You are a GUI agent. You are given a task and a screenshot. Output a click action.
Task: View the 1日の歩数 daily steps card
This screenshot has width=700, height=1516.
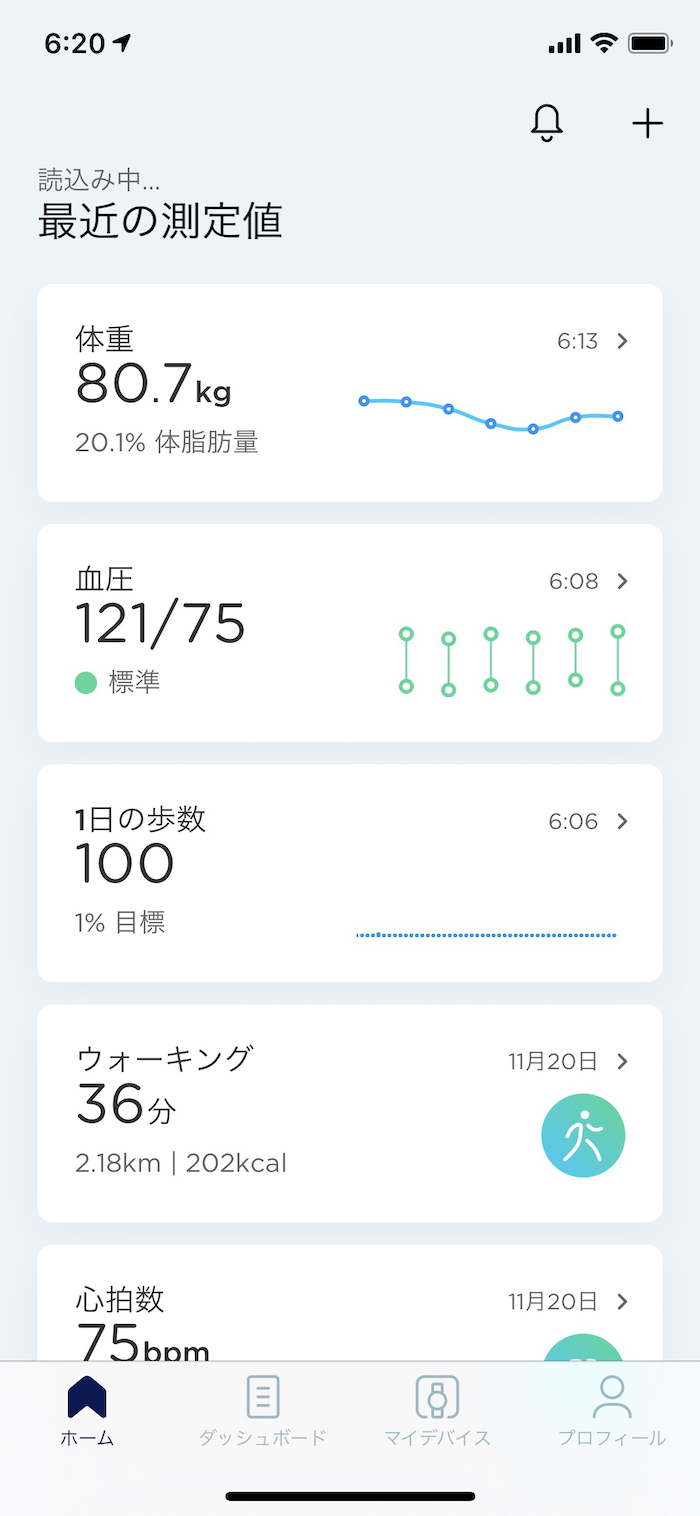tap(350, 873)
